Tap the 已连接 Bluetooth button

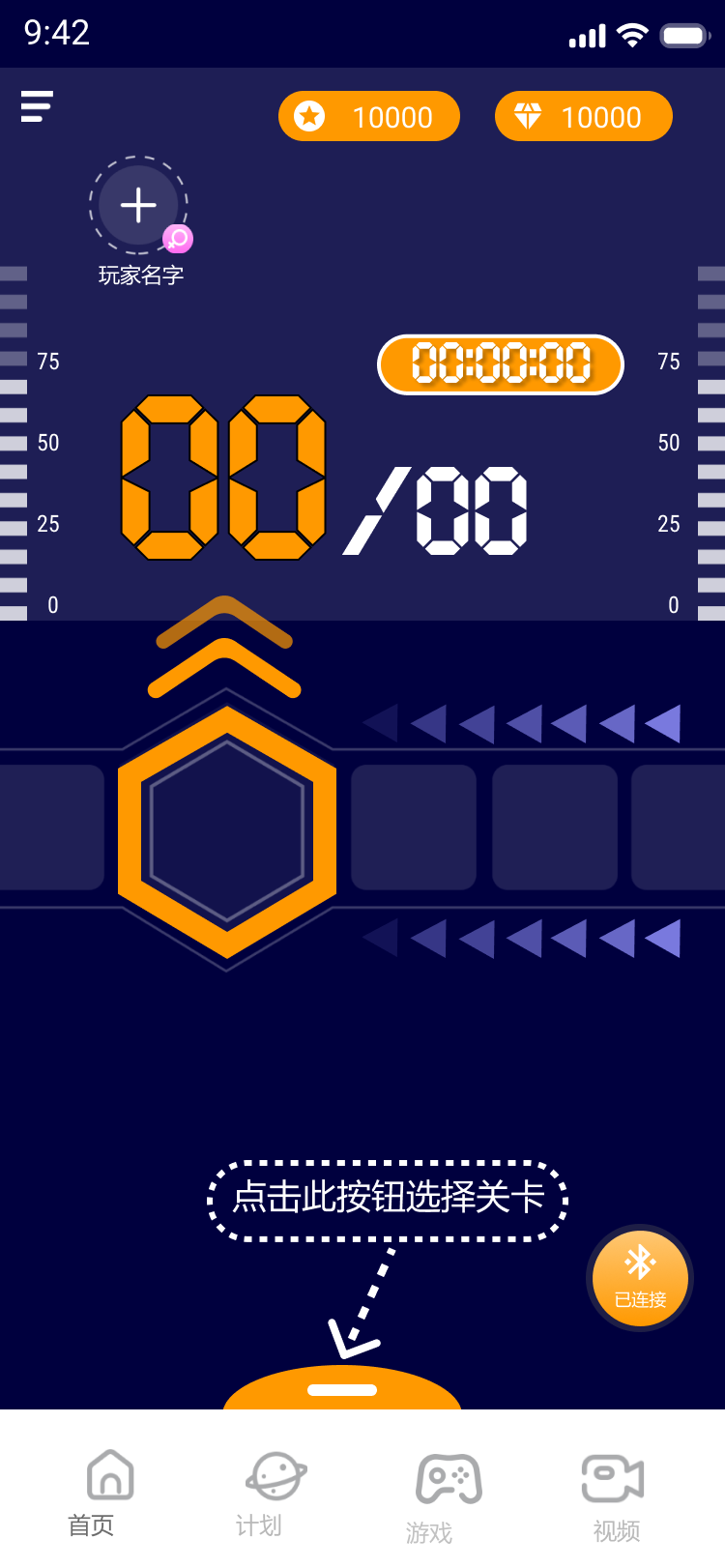[640, 1278]
